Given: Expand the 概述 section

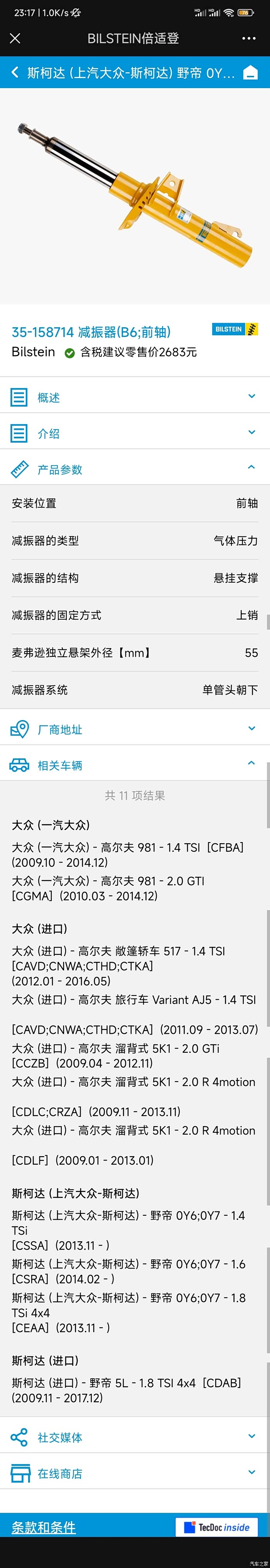Looking at the screenshot, I should (x=135, y=397).
